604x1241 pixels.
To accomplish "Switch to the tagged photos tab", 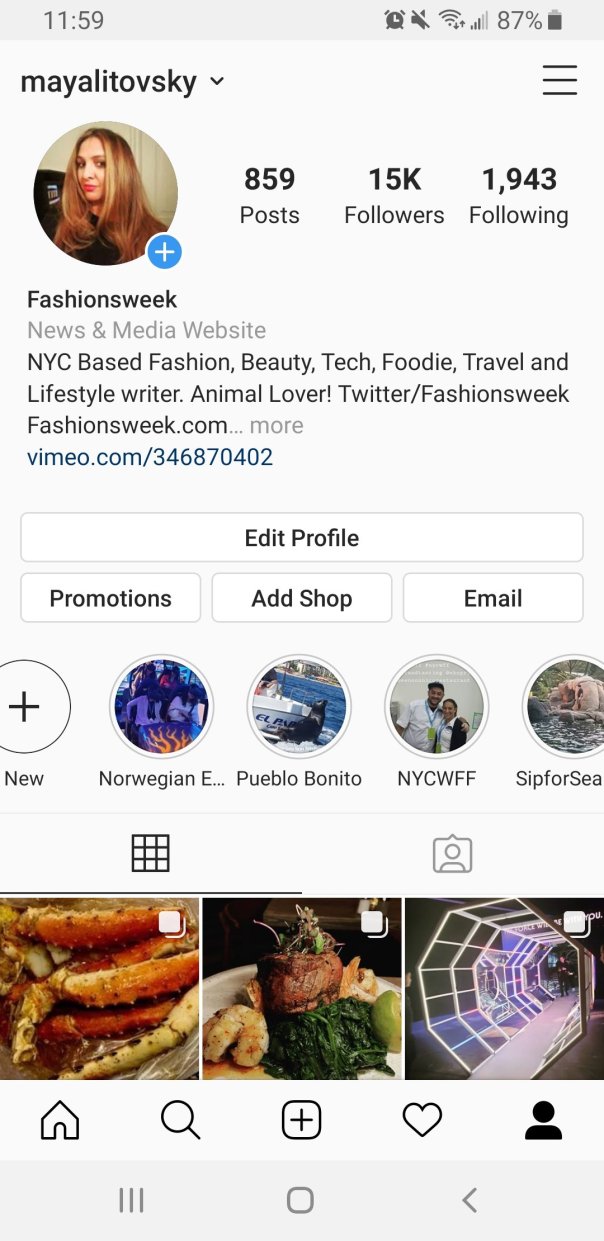I will pyautogui.click(x=452, y=854).
